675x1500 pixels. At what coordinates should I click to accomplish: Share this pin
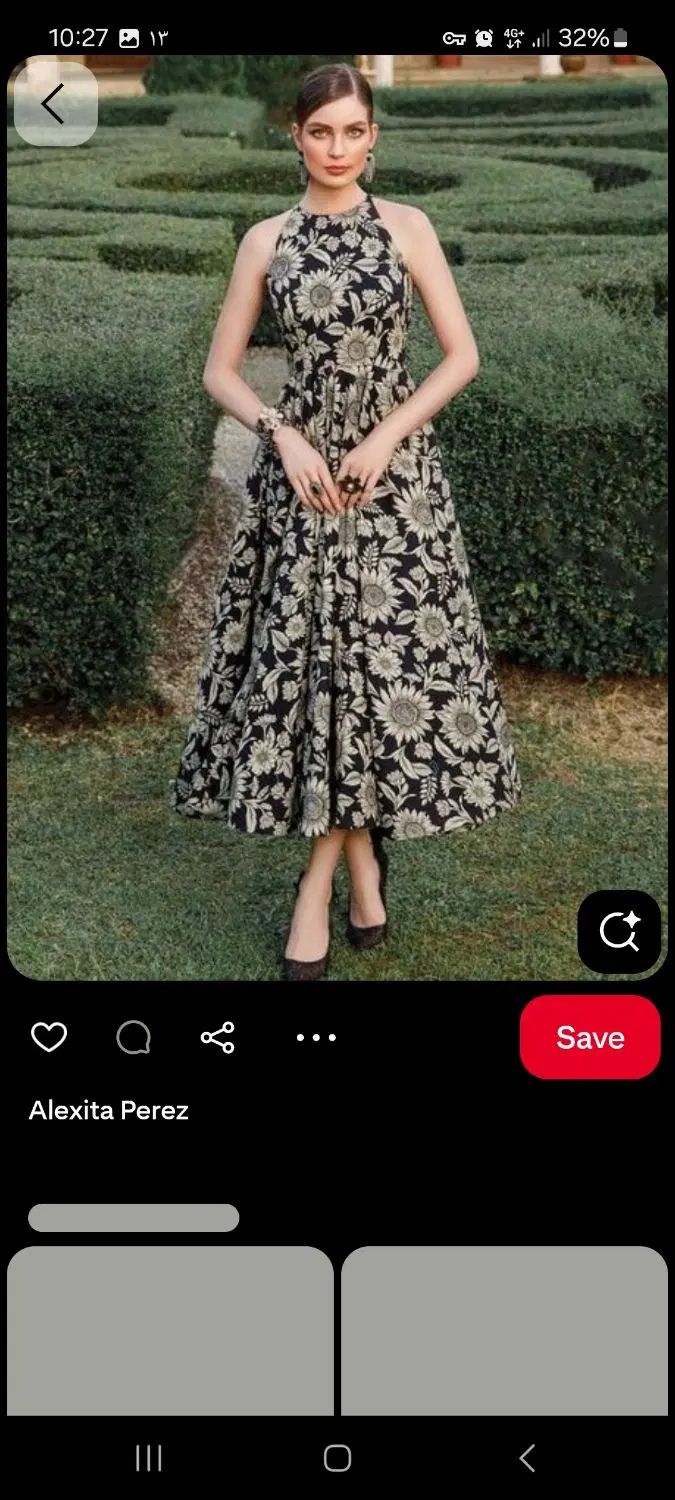pyautogui.click(x=217, y=1037)
